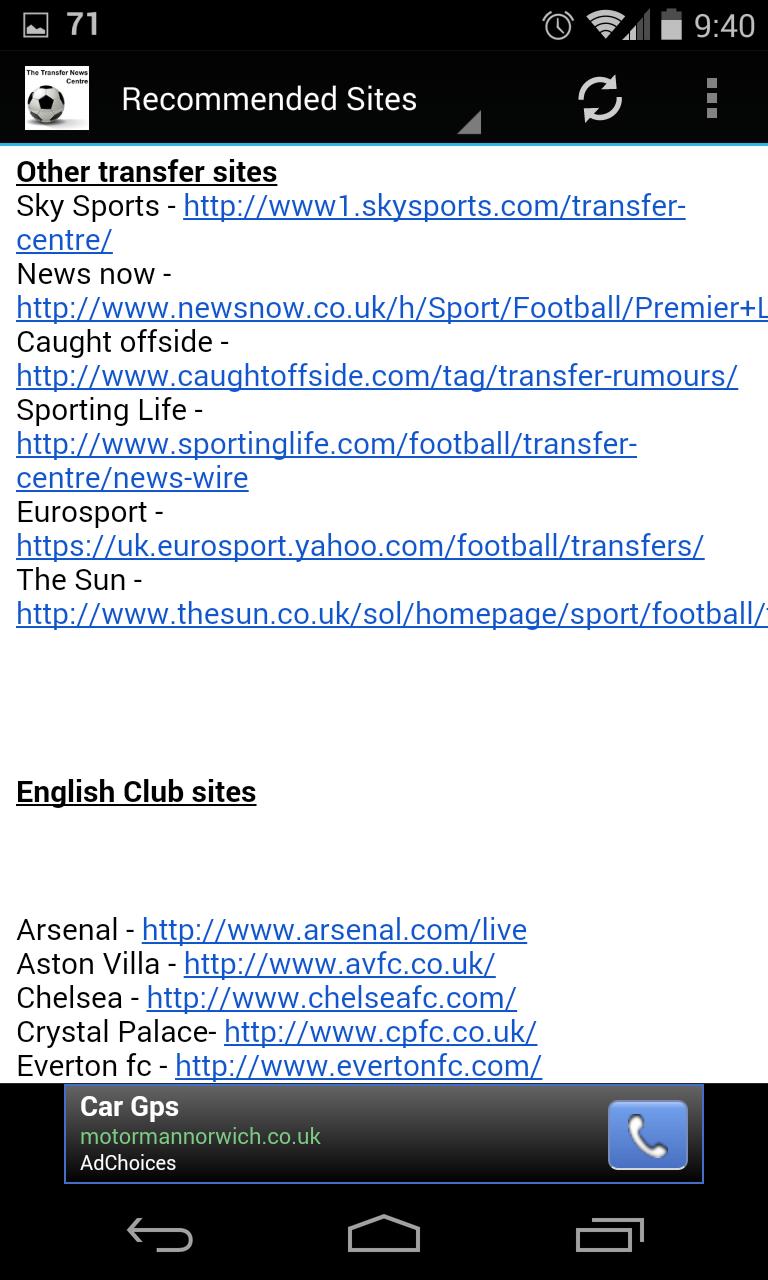The height and width of the screenshot is (1280, 768).
Task: Tap the phone icon in the Car Gps ad
Action: (x=647, y=1133)
